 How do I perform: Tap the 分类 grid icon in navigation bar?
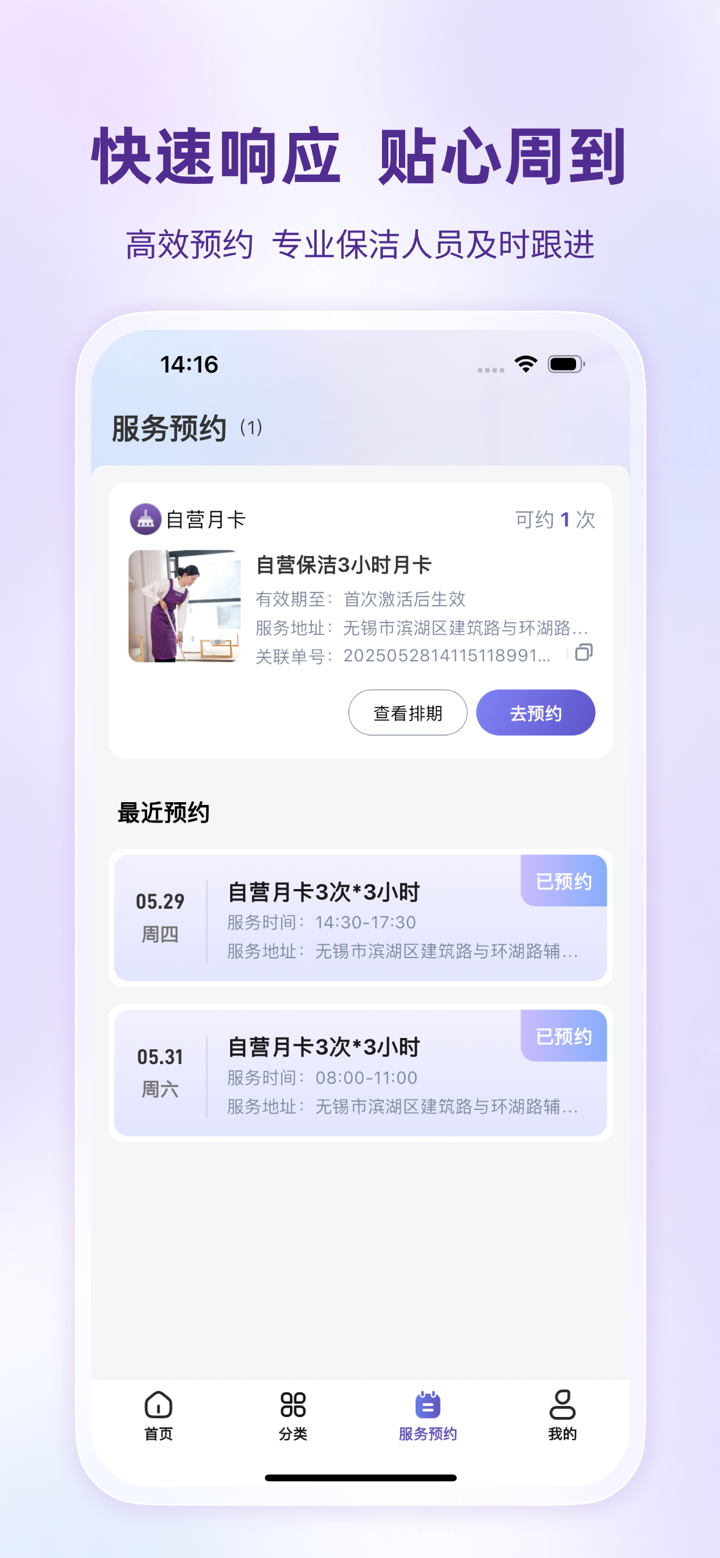292,1405
